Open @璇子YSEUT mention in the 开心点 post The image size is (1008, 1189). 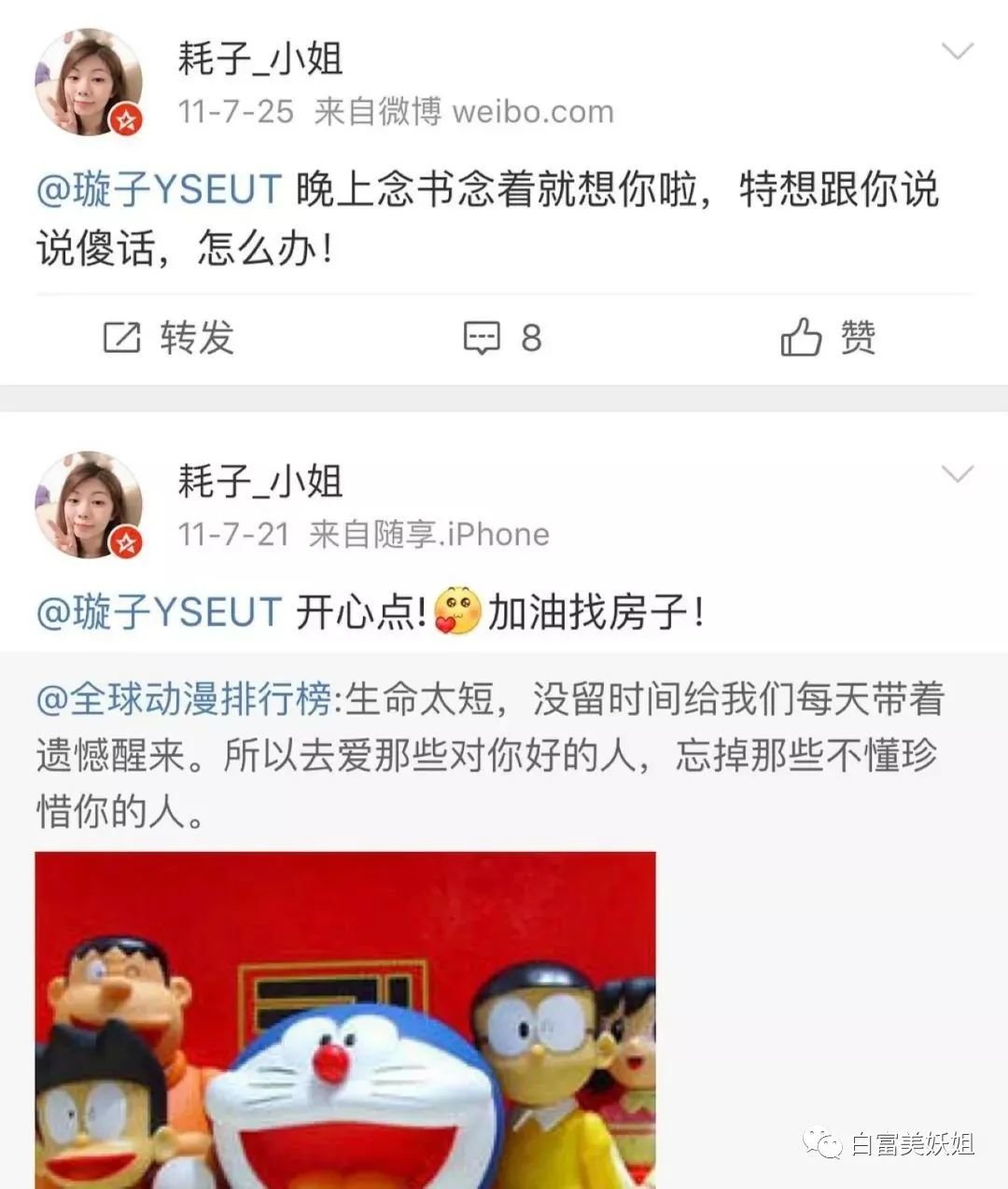[x=159, y=612]
